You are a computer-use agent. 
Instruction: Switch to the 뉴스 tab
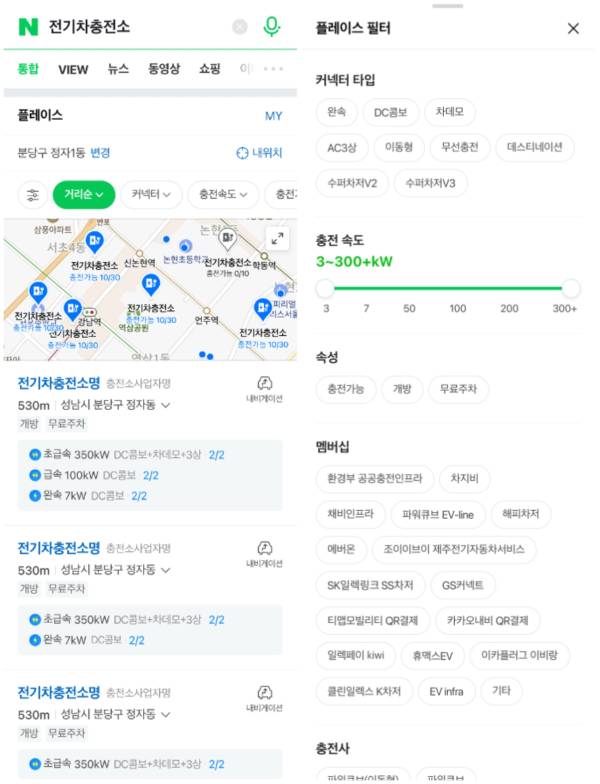pos(118,70)
